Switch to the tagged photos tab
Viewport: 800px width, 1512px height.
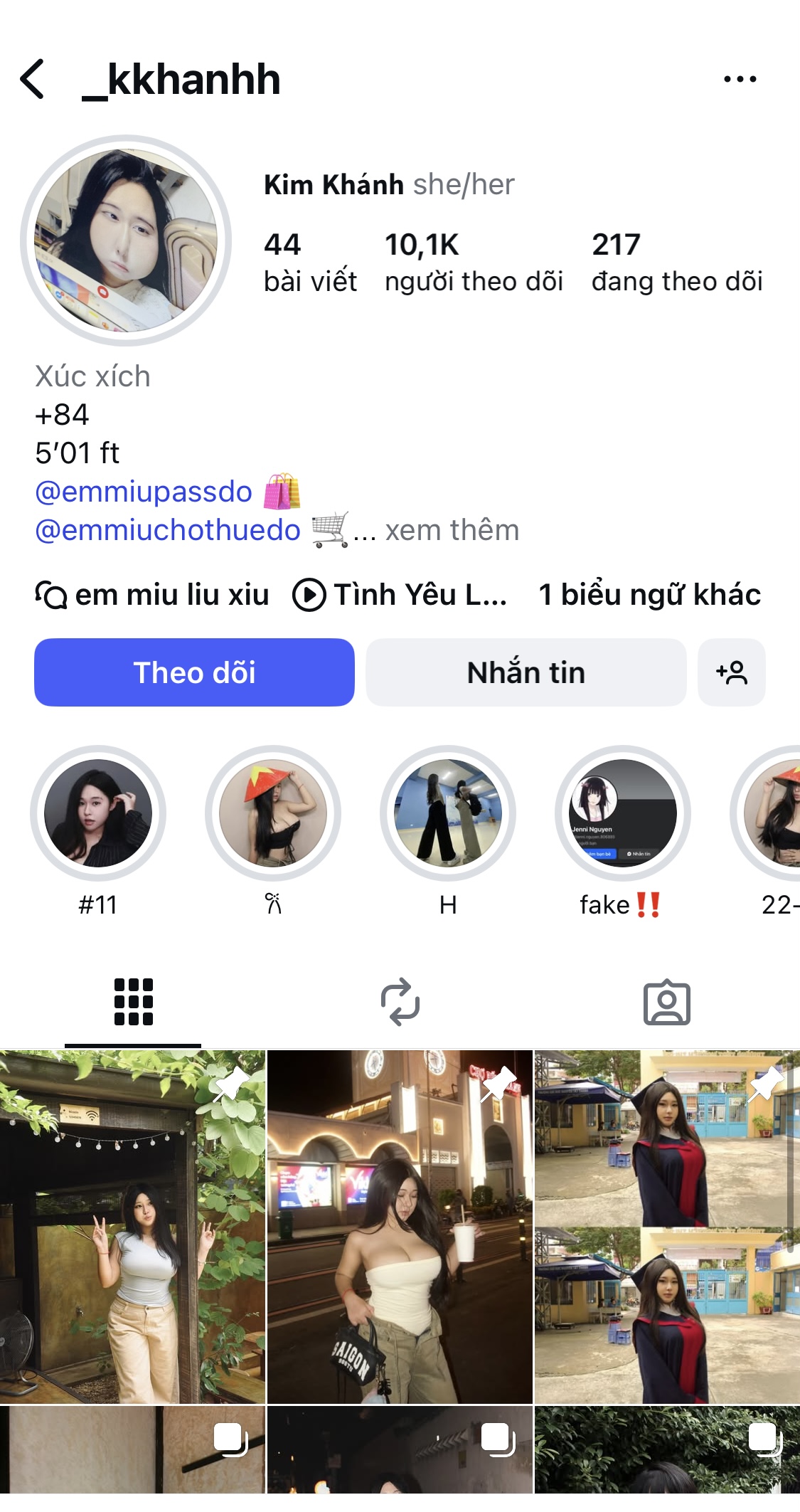(666, 1002)
